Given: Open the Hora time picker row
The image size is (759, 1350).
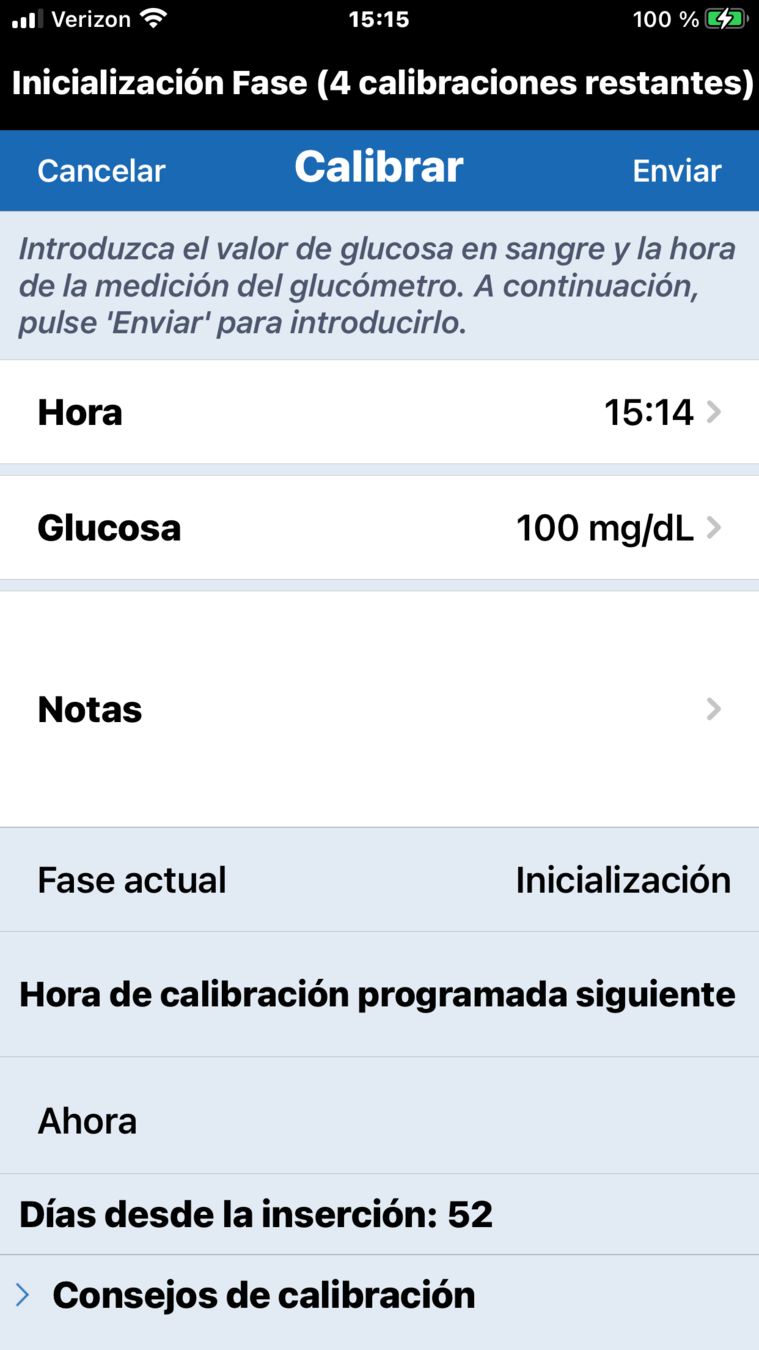Looking at the screenshot, I should [379, 412].
